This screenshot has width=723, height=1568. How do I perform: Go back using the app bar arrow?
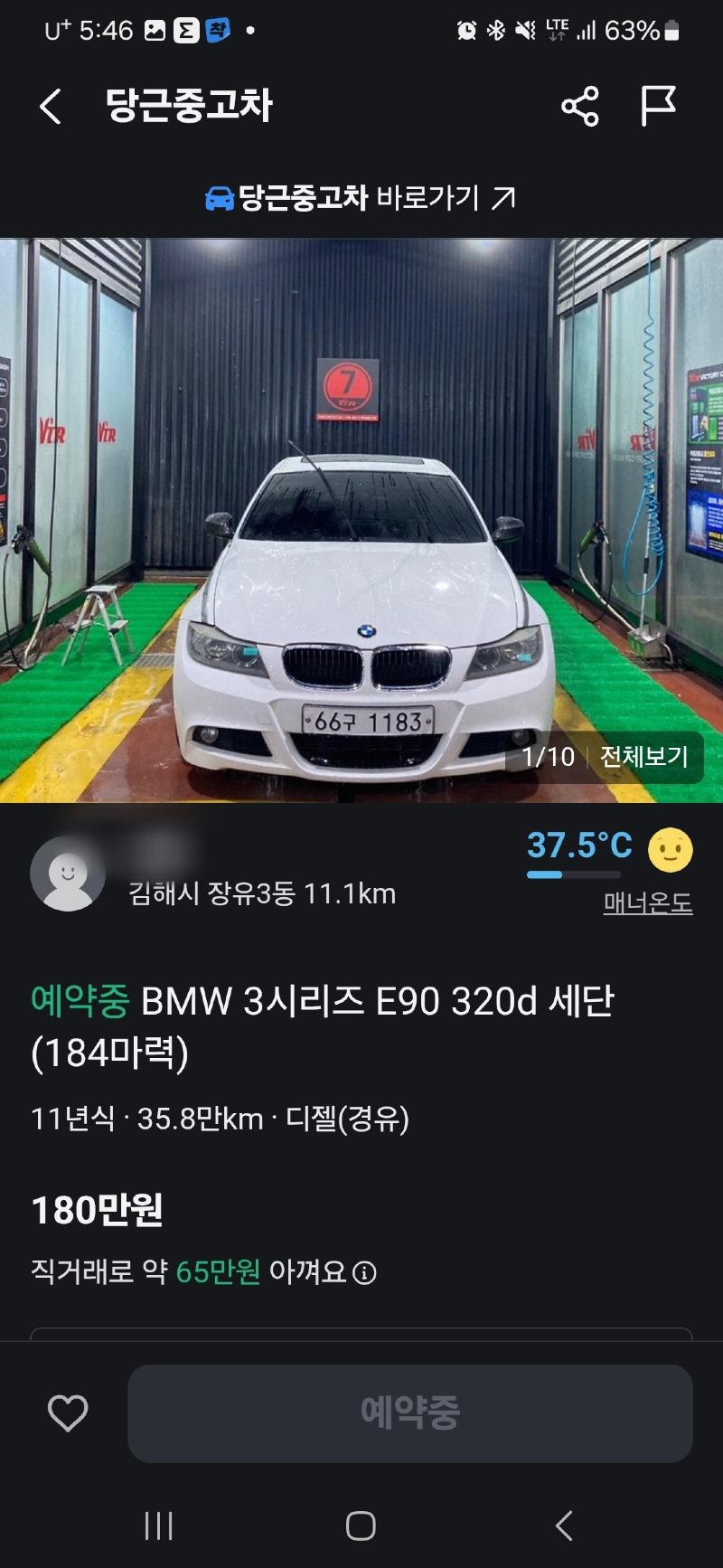(x=51, y=107)
